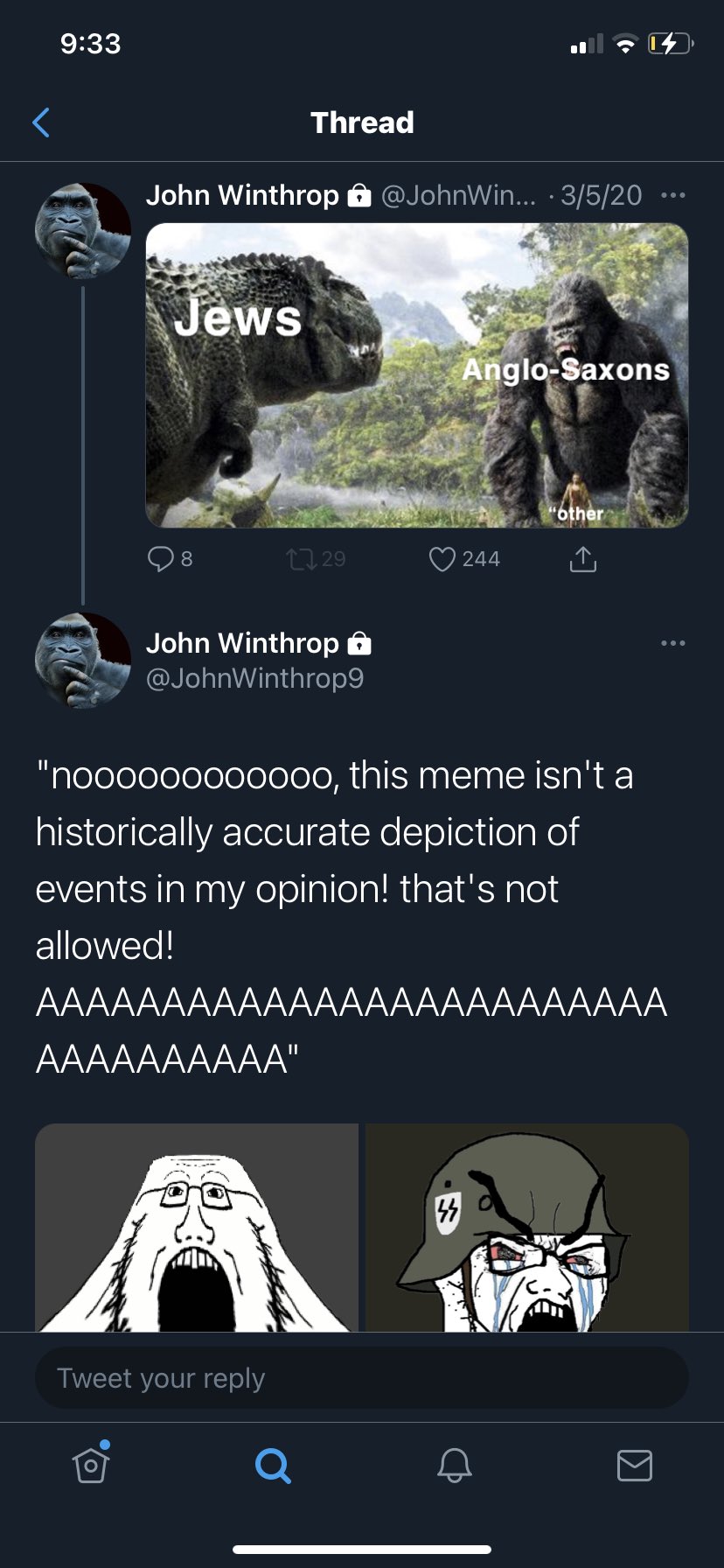The image size is (724, 1568).
Task: Open the @JohnWinthrop9 profile handle
Action: click(x=254, y=678)
